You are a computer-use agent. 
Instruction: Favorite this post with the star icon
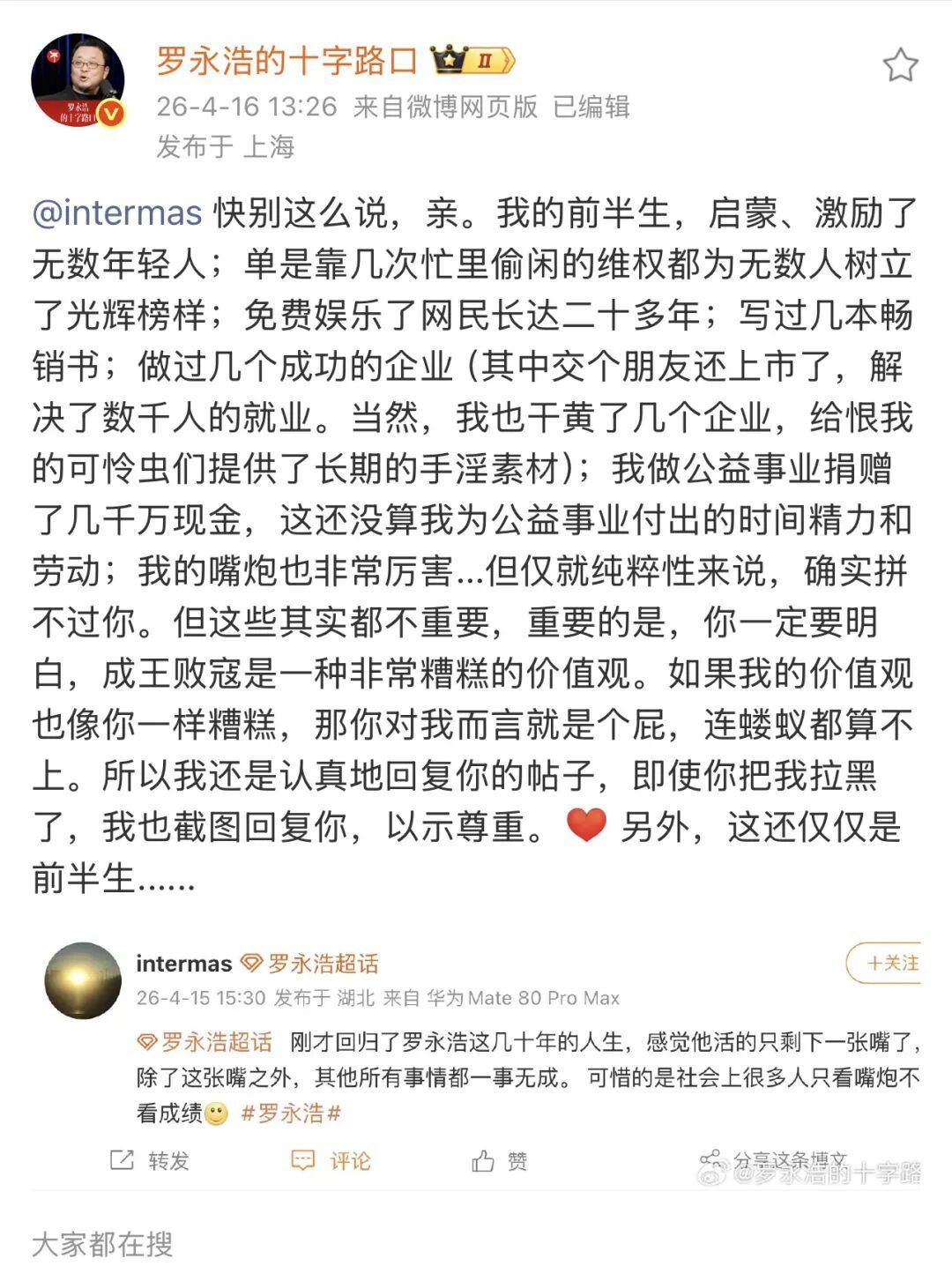900,66
